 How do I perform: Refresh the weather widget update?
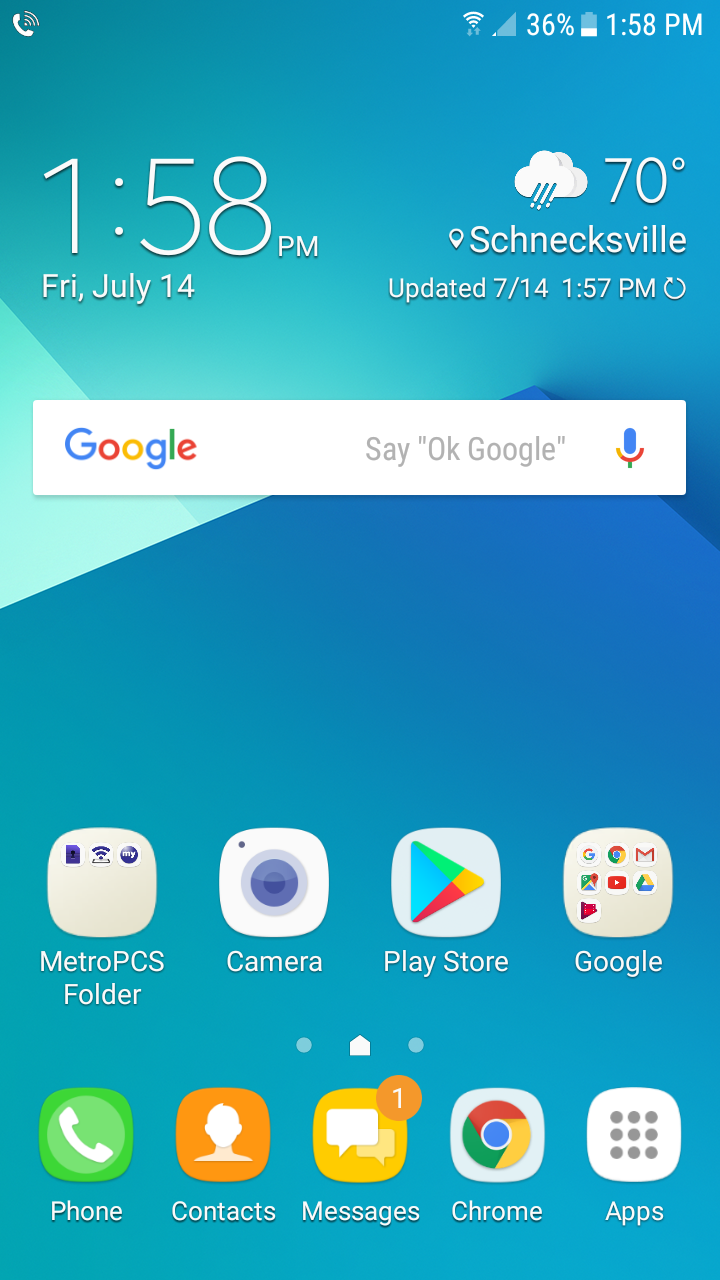click(676, 289)
